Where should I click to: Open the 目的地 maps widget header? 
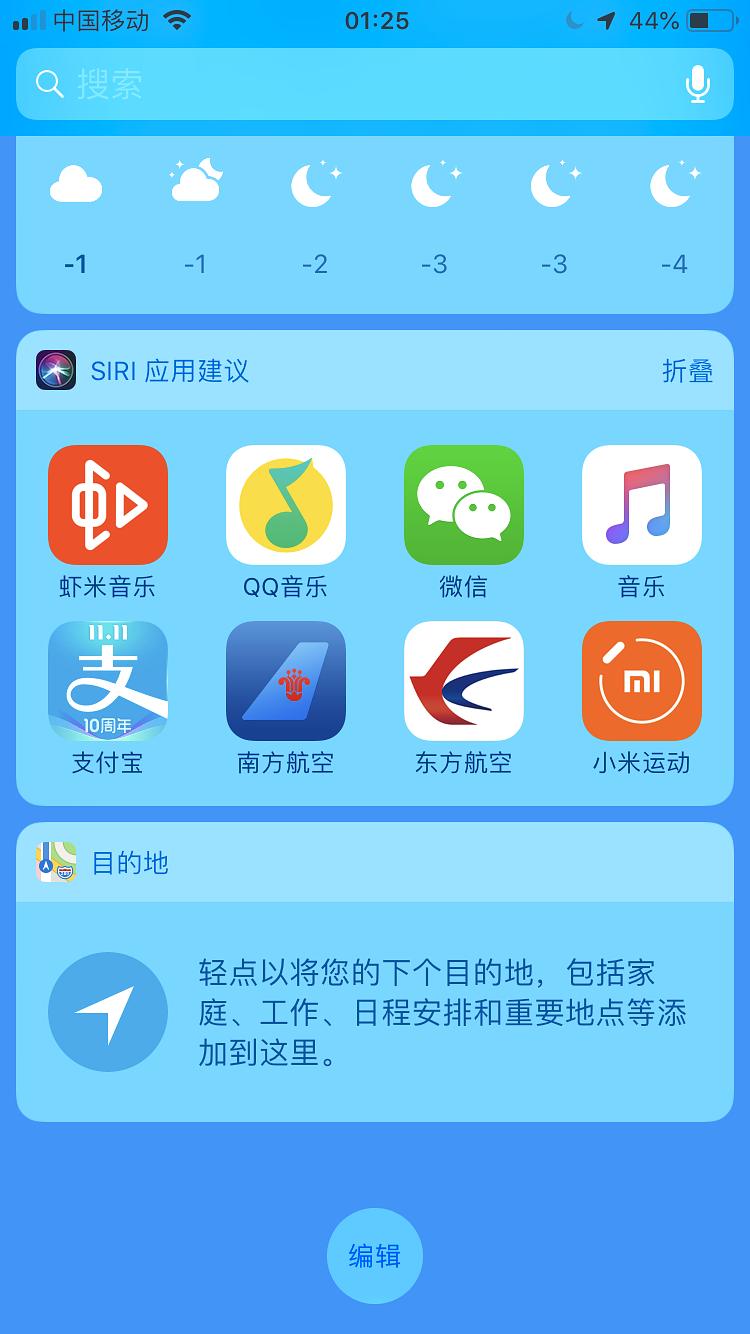[375, 862]
